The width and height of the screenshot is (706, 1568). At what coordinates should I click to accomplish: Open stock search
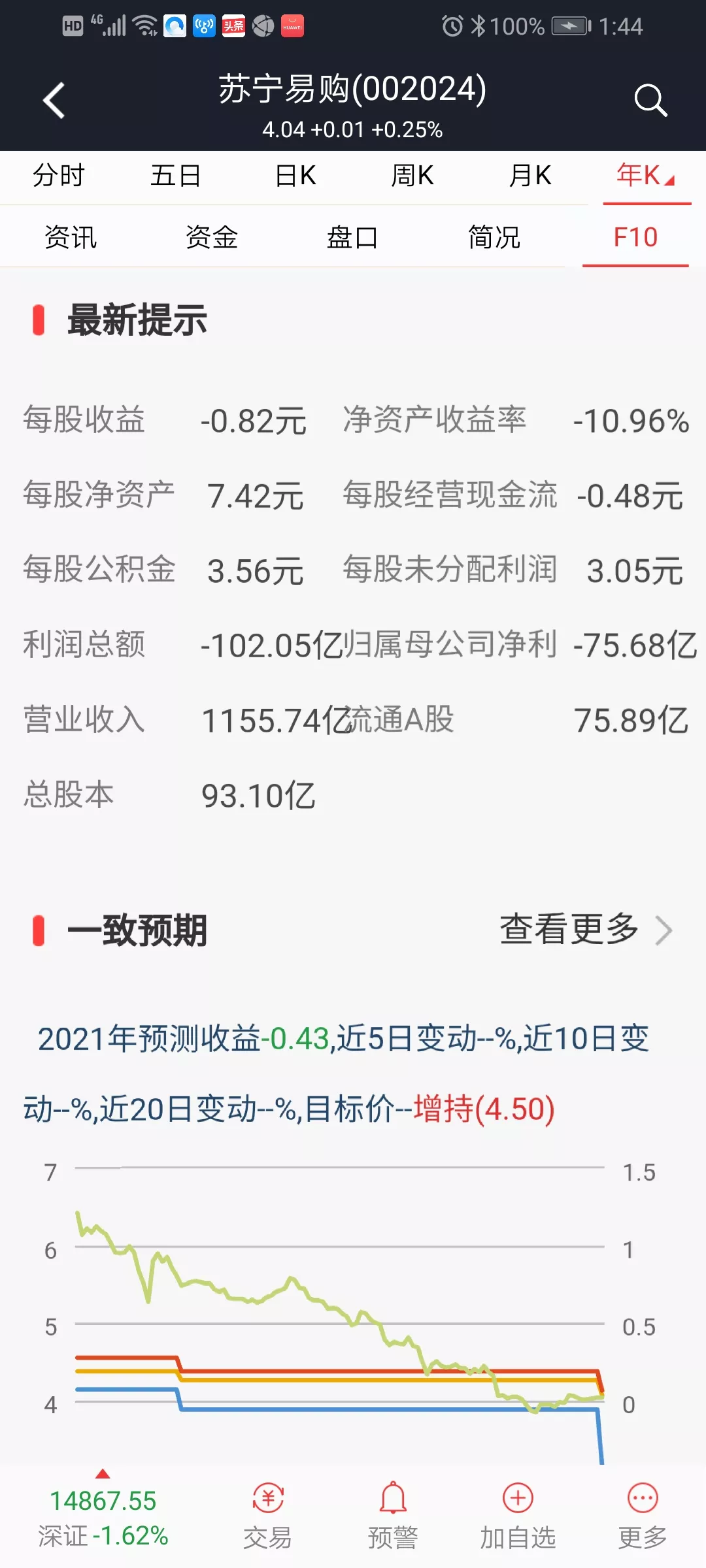pyautogui.click(x=650, y=101)
